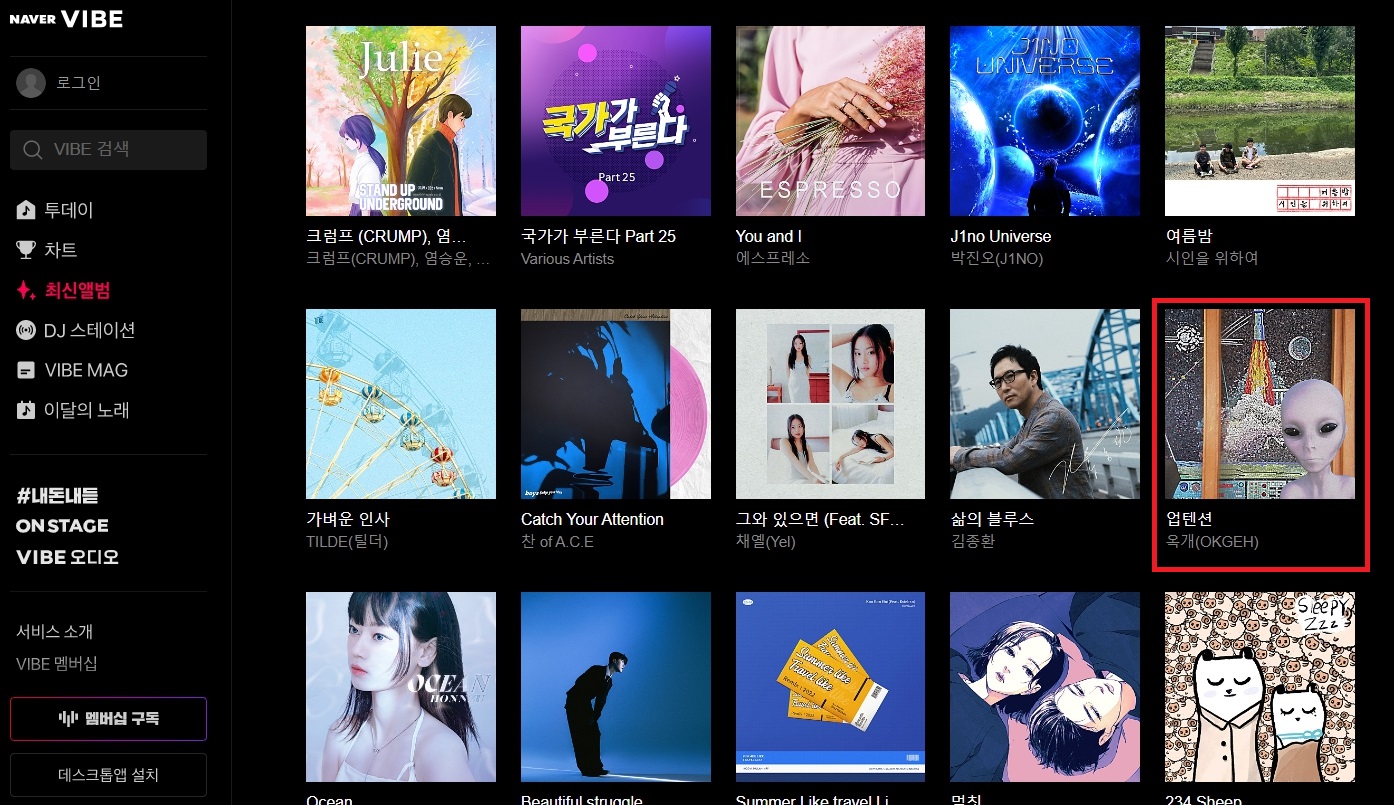The height and width of the screenshot is (805, 1394).
Task: Go to 투데이 section
Action: coord(68,210)
